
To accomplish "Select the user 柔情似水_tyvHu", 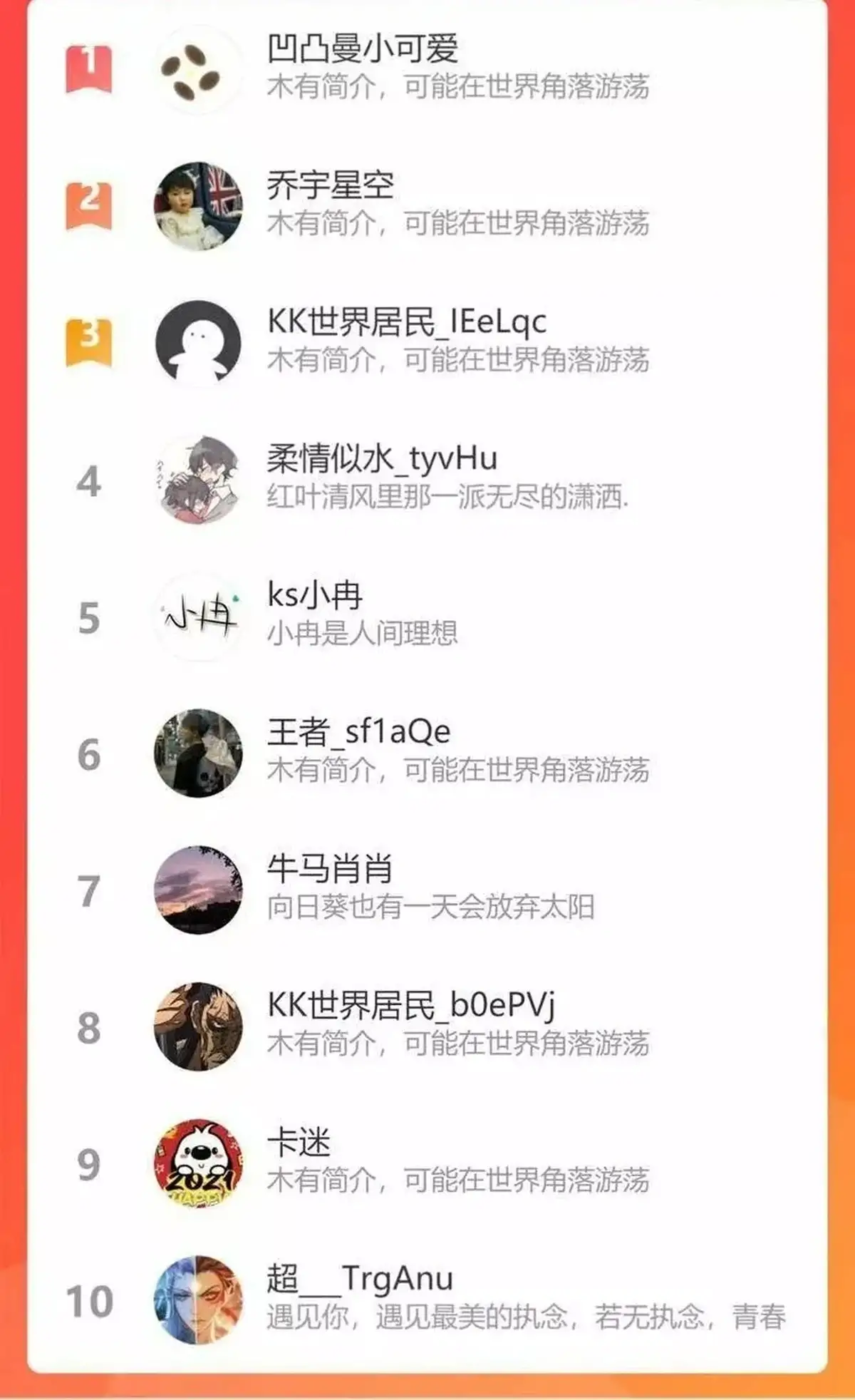I will 427,480.
